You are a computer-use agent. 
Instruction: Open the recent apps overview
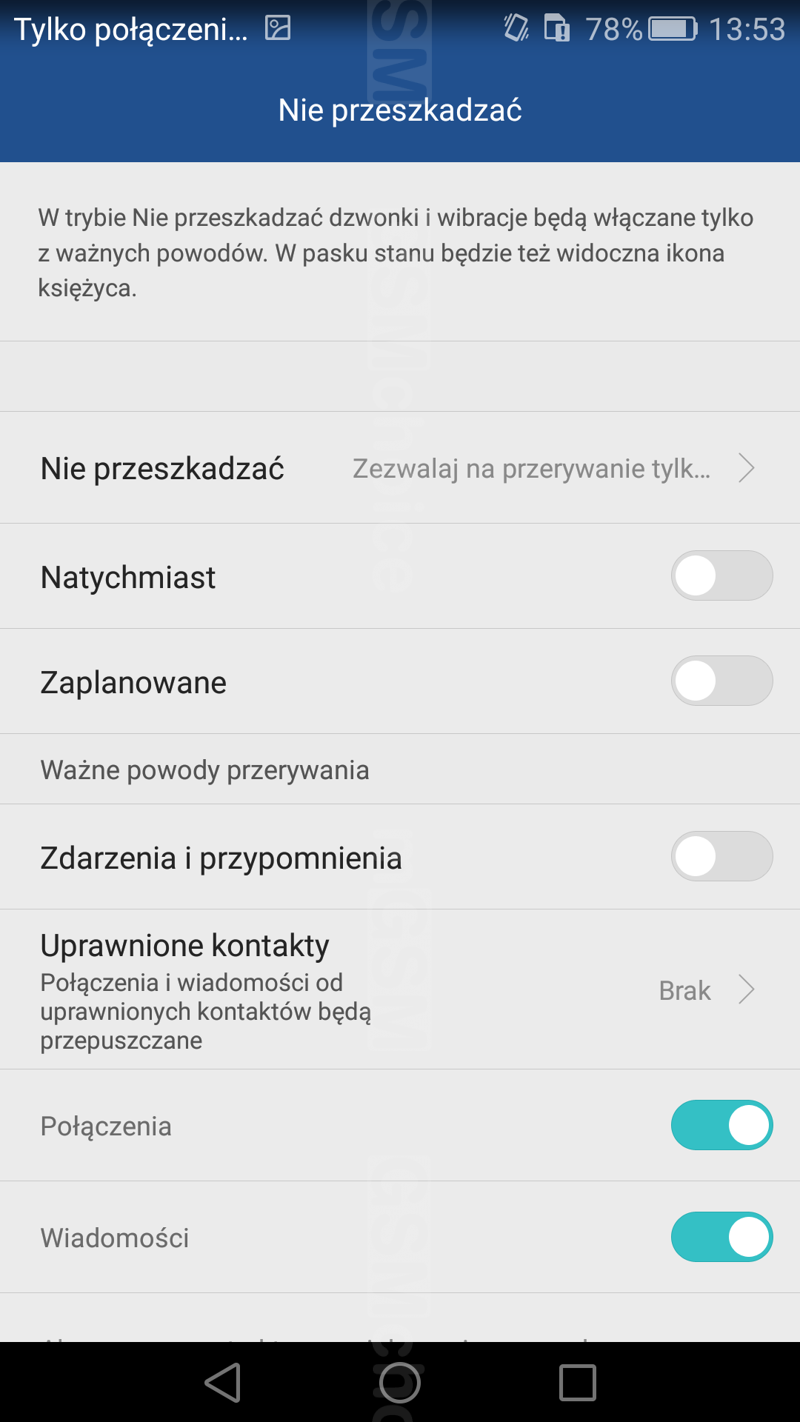[x=577, y=1382]
